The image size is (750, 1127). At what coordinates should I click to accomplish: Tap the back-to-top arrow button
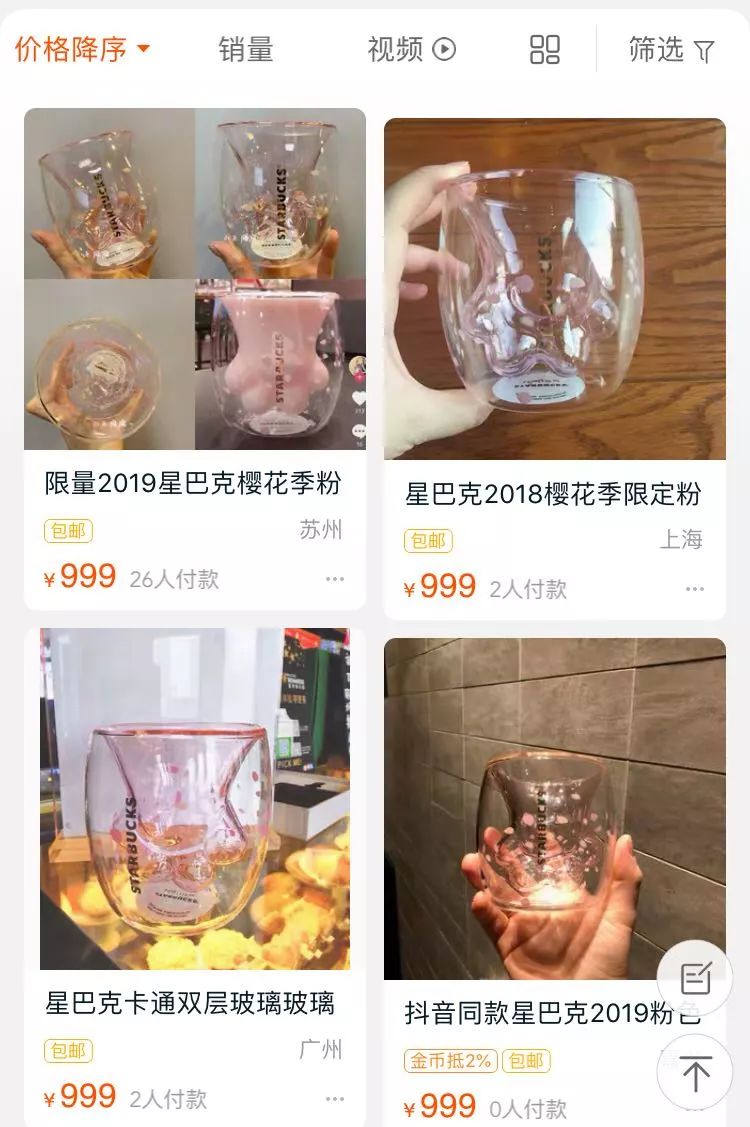point(696,1071)
